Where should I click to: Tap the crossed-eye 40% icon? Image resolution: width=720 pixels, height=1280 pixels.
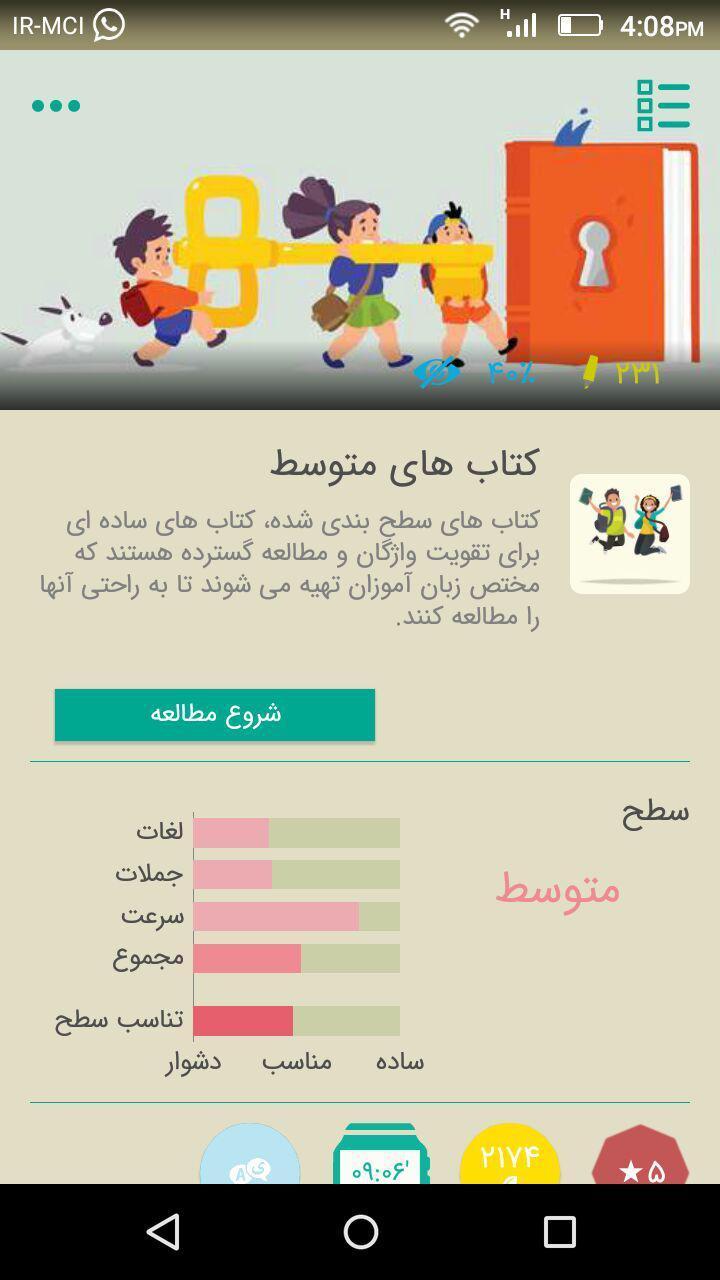(438, 373)
